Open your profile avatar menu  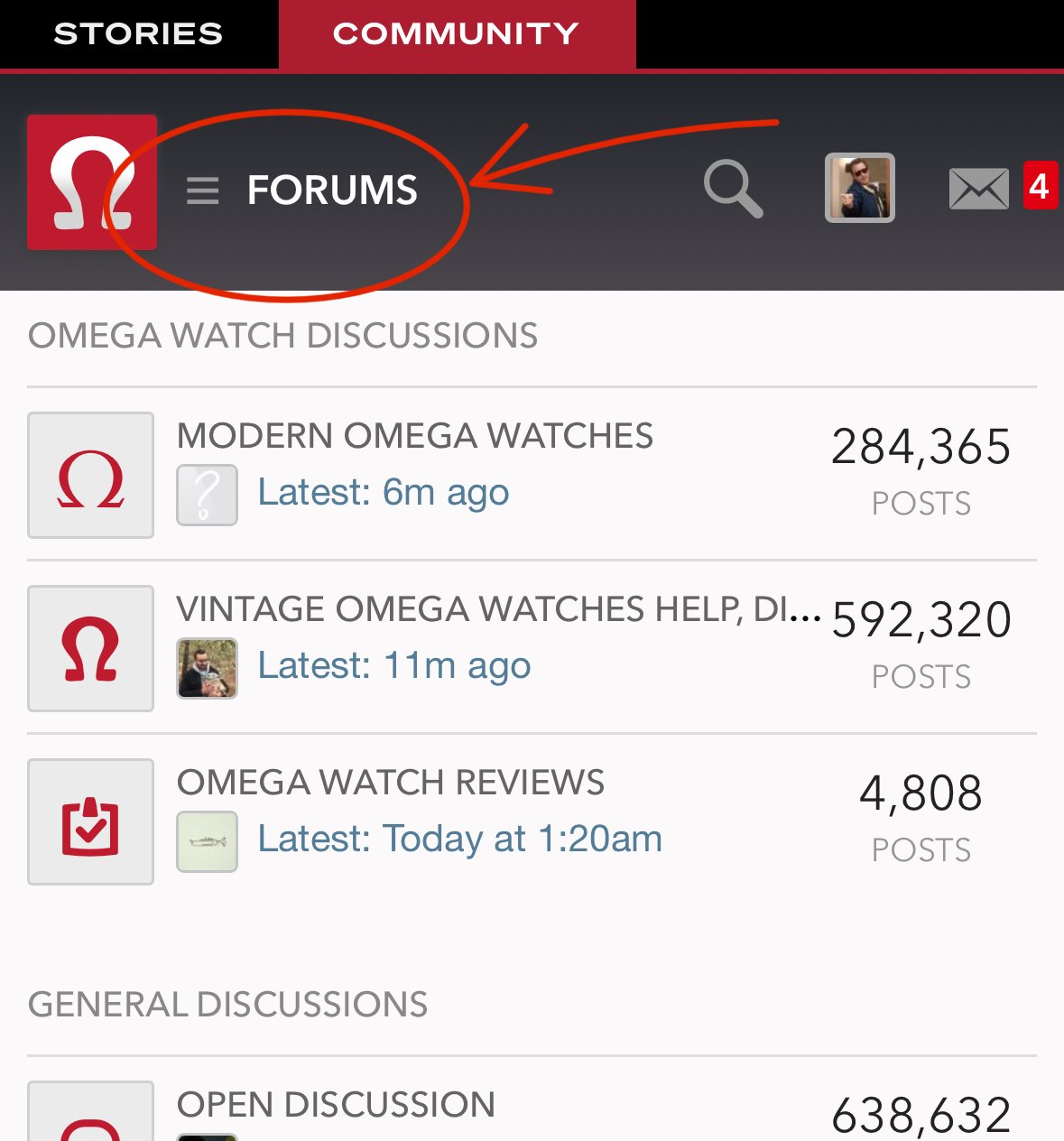click(859, 188)
